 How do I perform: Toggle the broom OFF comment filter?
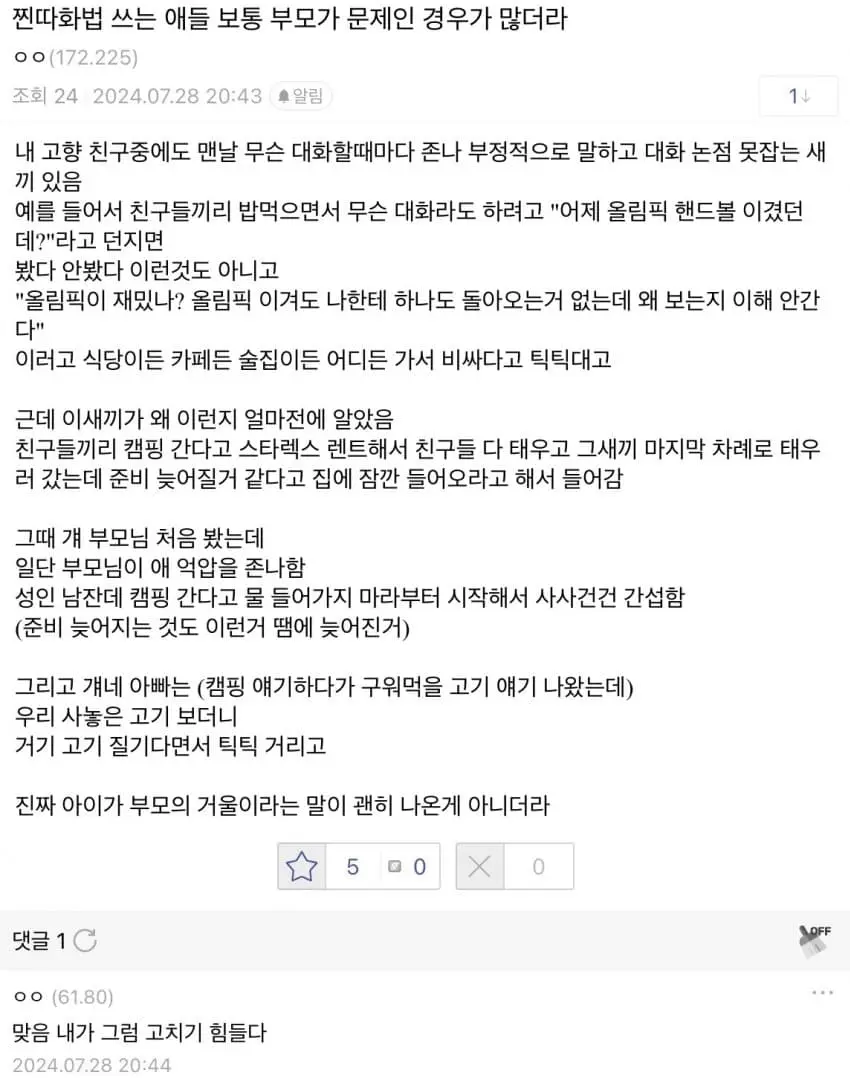click(815, 938)
